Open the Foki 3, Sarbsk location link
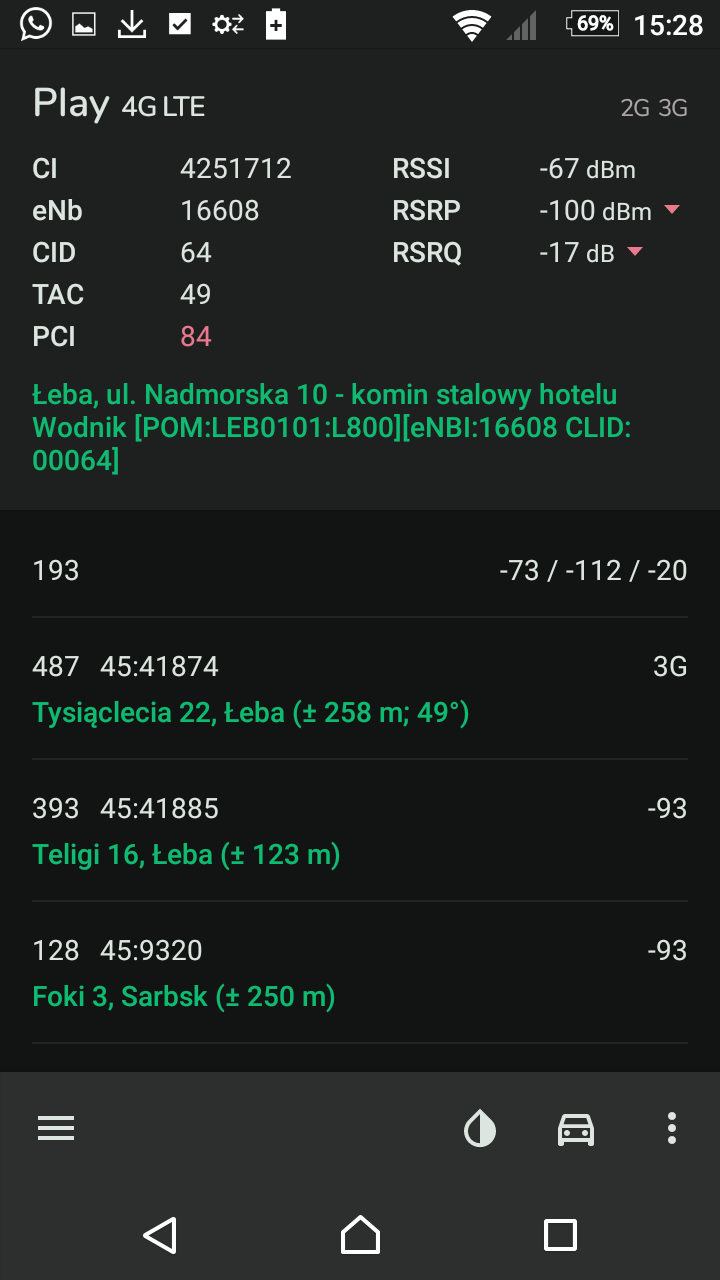Image resolution: width=720 pixels, height=1280 pixels. point(185,996)
